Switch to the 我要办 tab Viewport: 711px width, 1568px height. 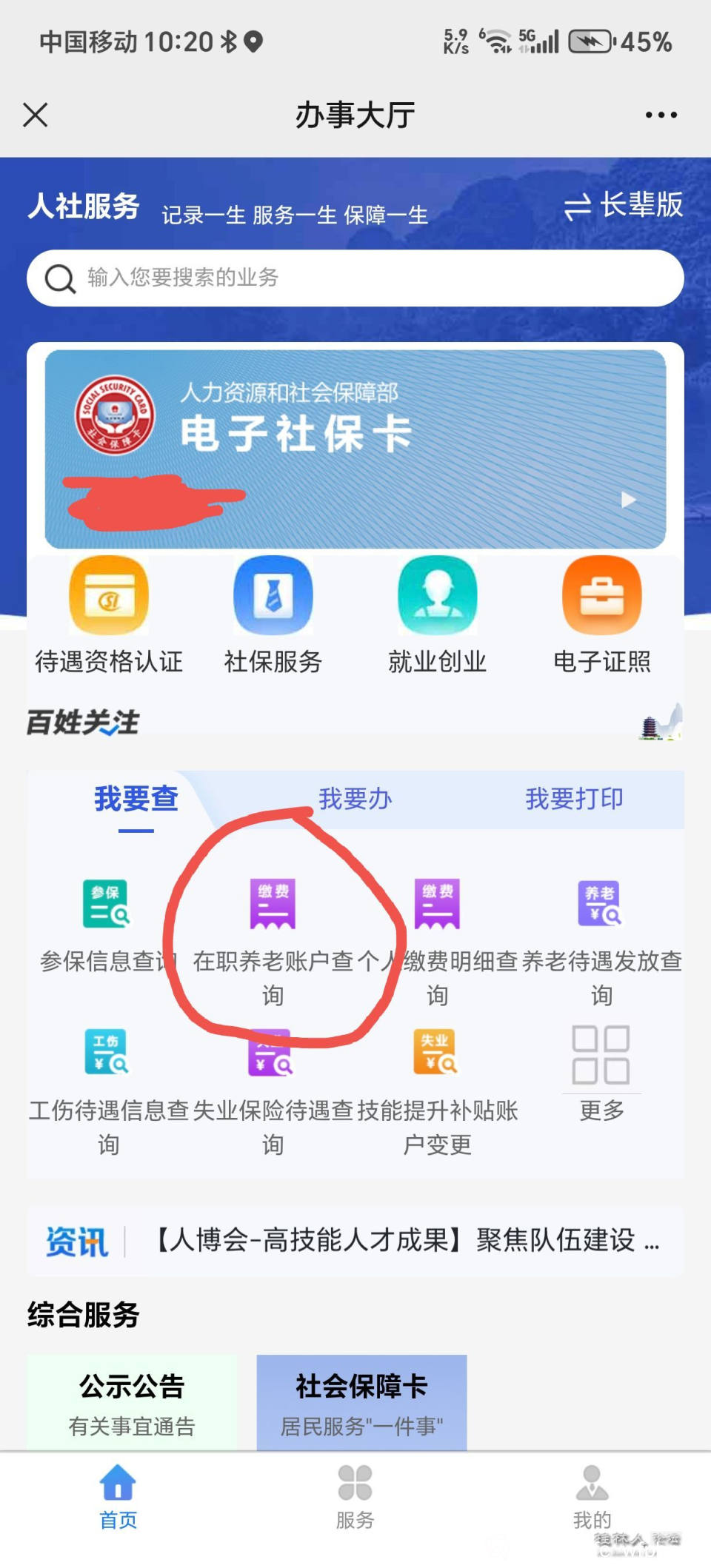356,800
